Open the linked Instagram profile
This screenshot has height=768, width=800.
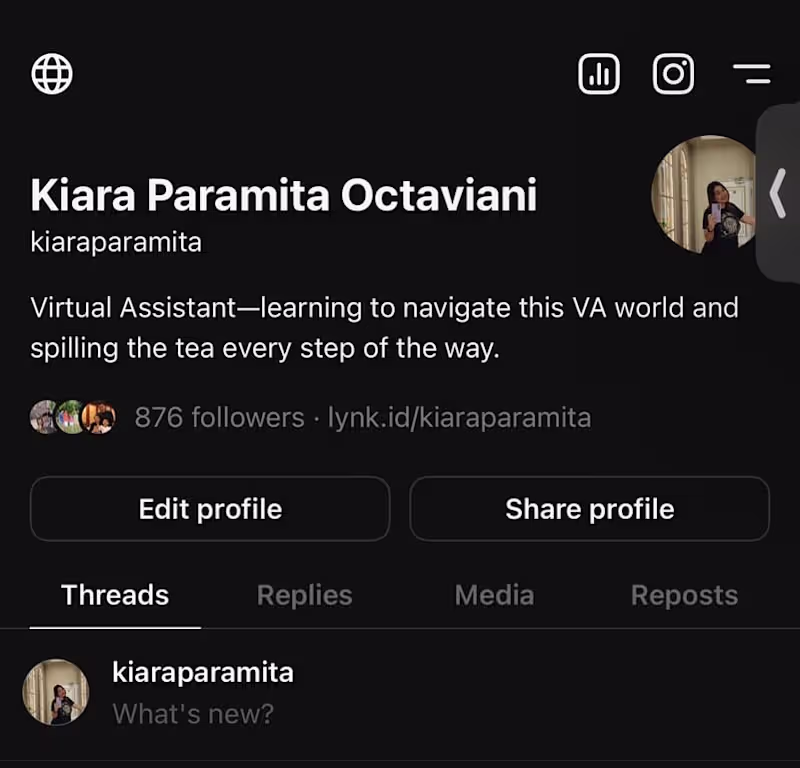(x=673, y=74)
